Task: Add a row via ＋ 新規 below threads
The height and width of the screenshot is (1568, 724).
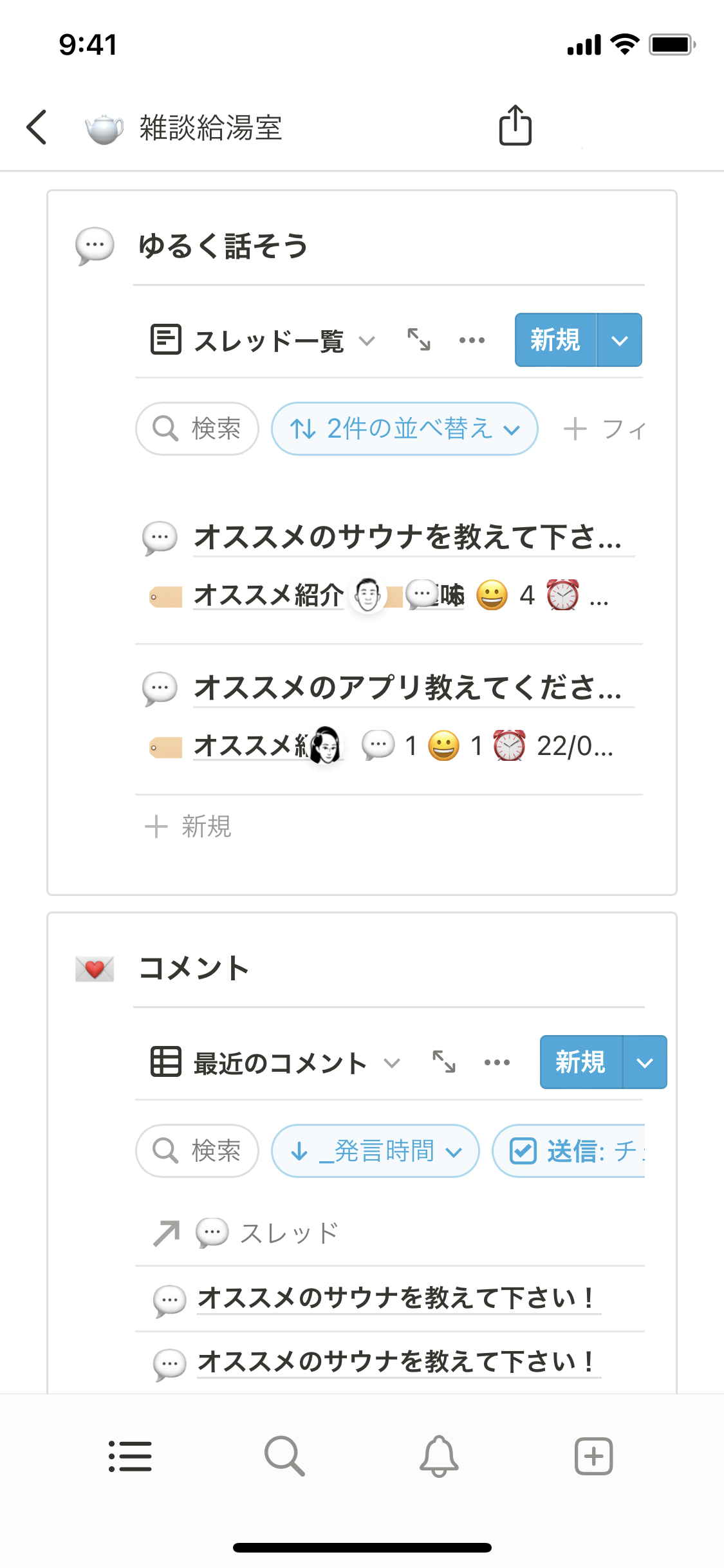Action: click(x=189, y=826)
